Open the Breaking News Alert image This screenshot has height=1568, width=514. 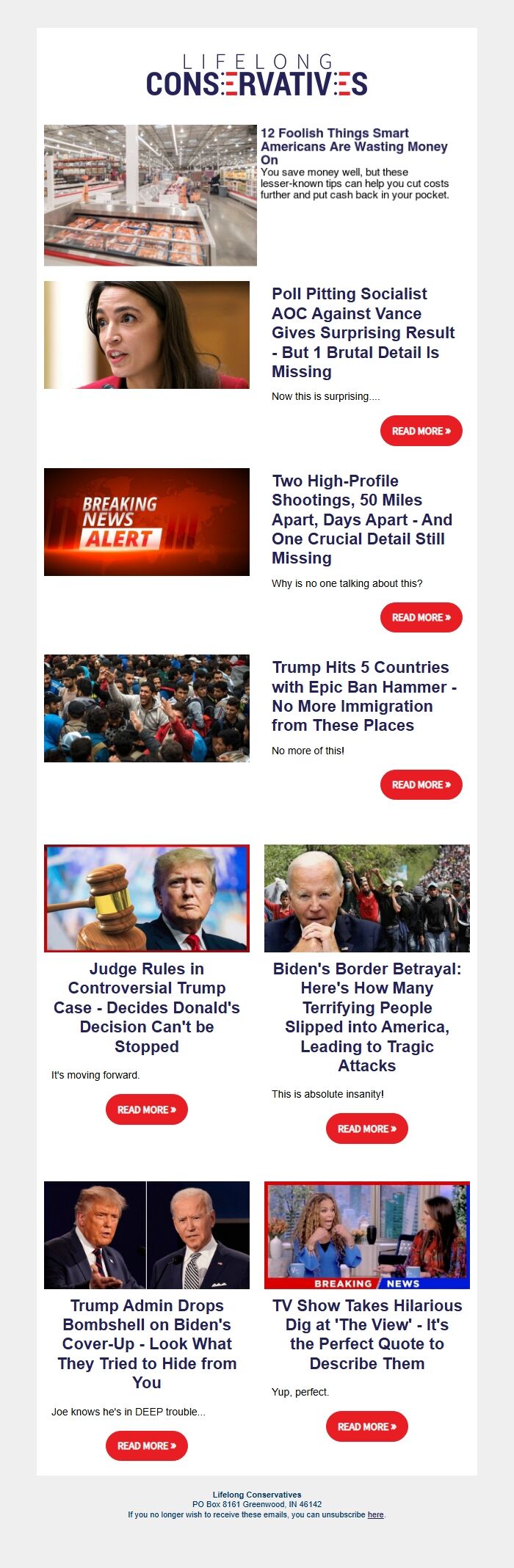pyautogui.click(x=147, y=522)
